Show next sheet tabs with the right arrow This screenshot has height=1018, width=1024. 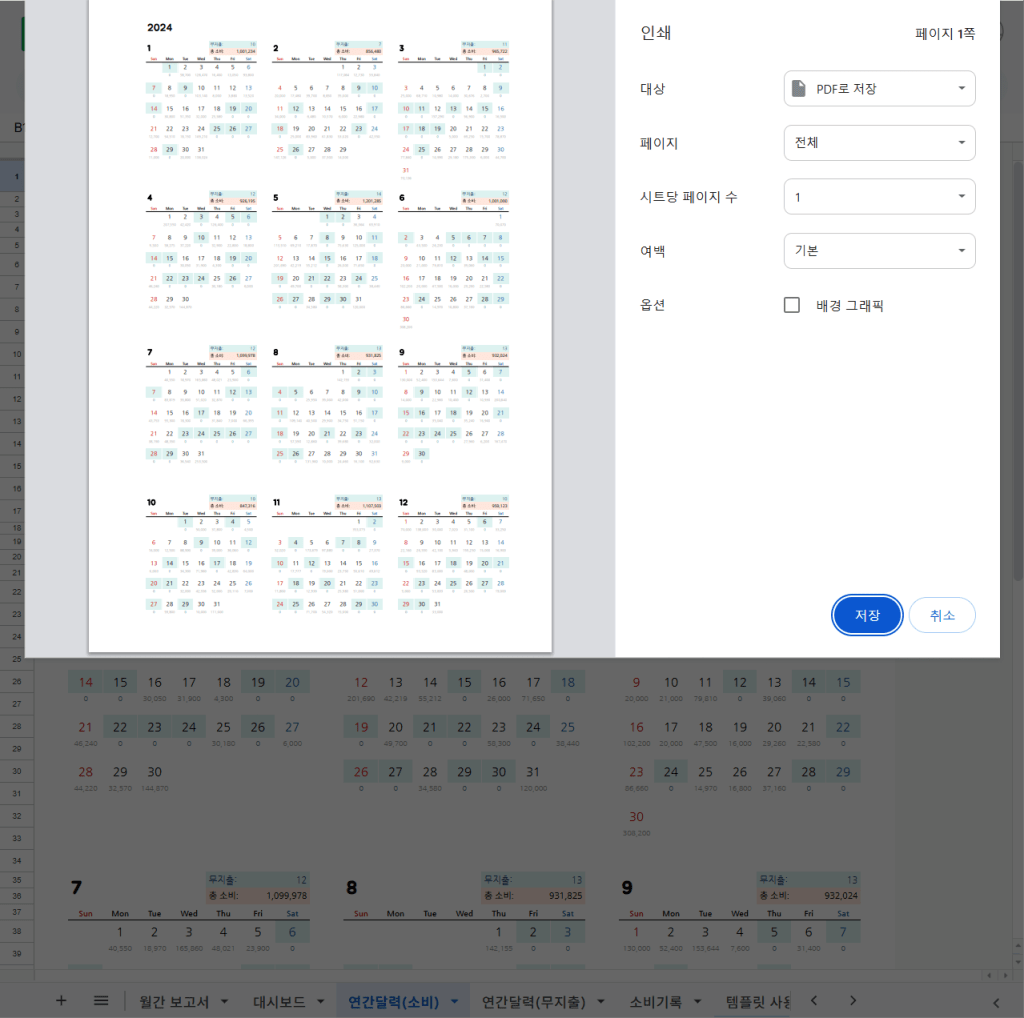[852, 1001]
